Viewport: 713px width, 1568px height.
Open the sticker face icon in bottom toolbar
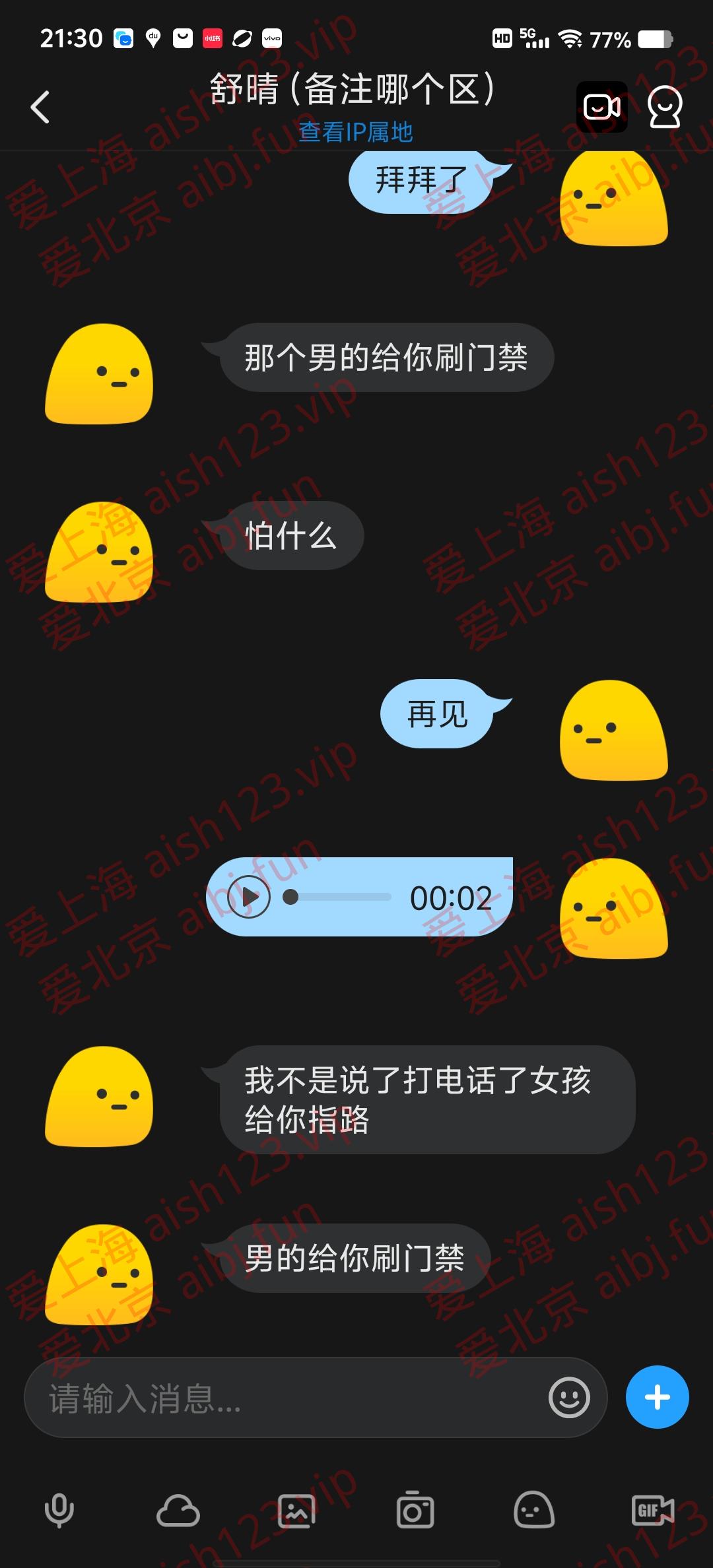[534, 1511]
